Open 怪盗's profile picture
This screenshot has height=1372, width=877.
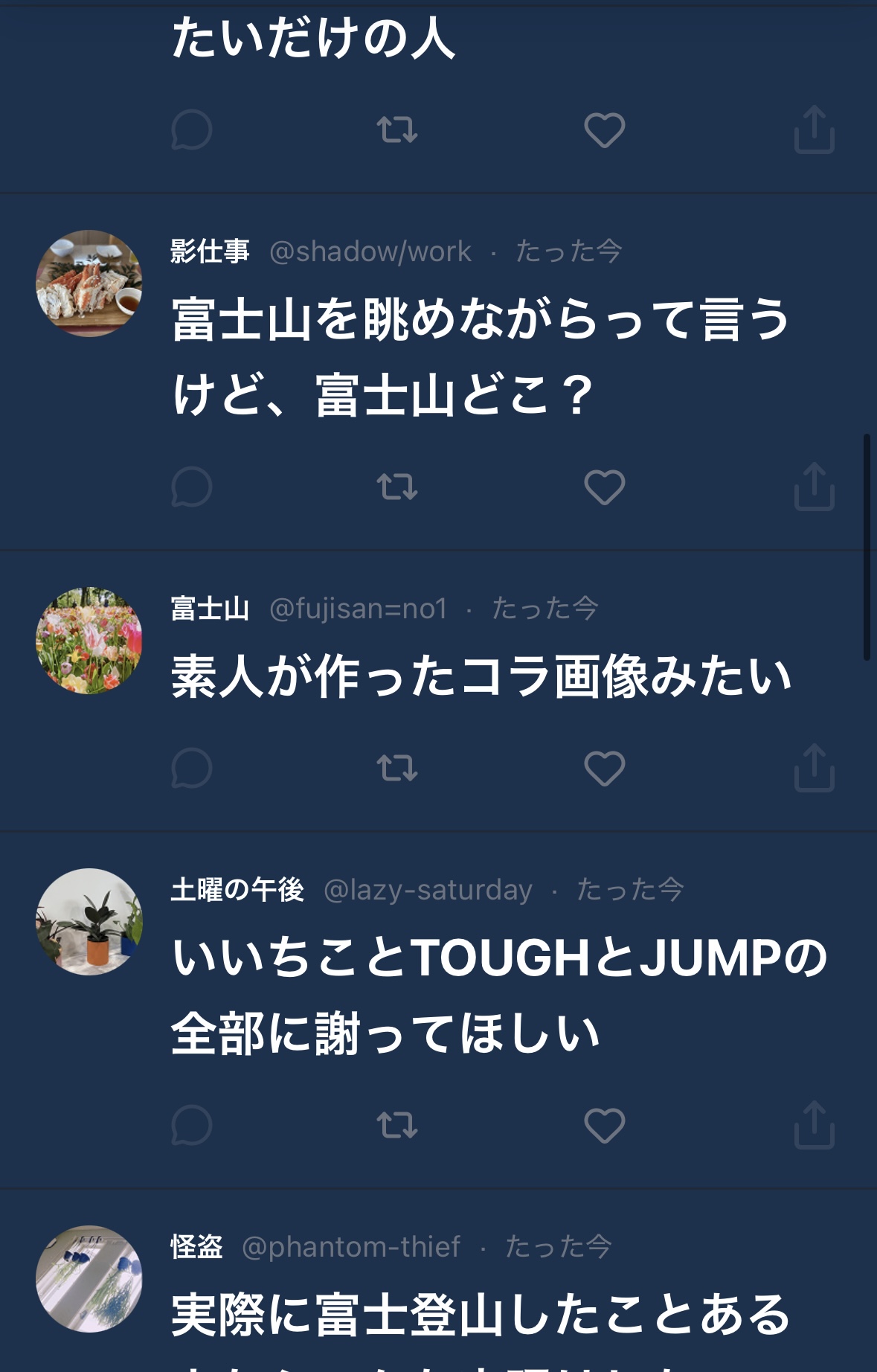89,1279
